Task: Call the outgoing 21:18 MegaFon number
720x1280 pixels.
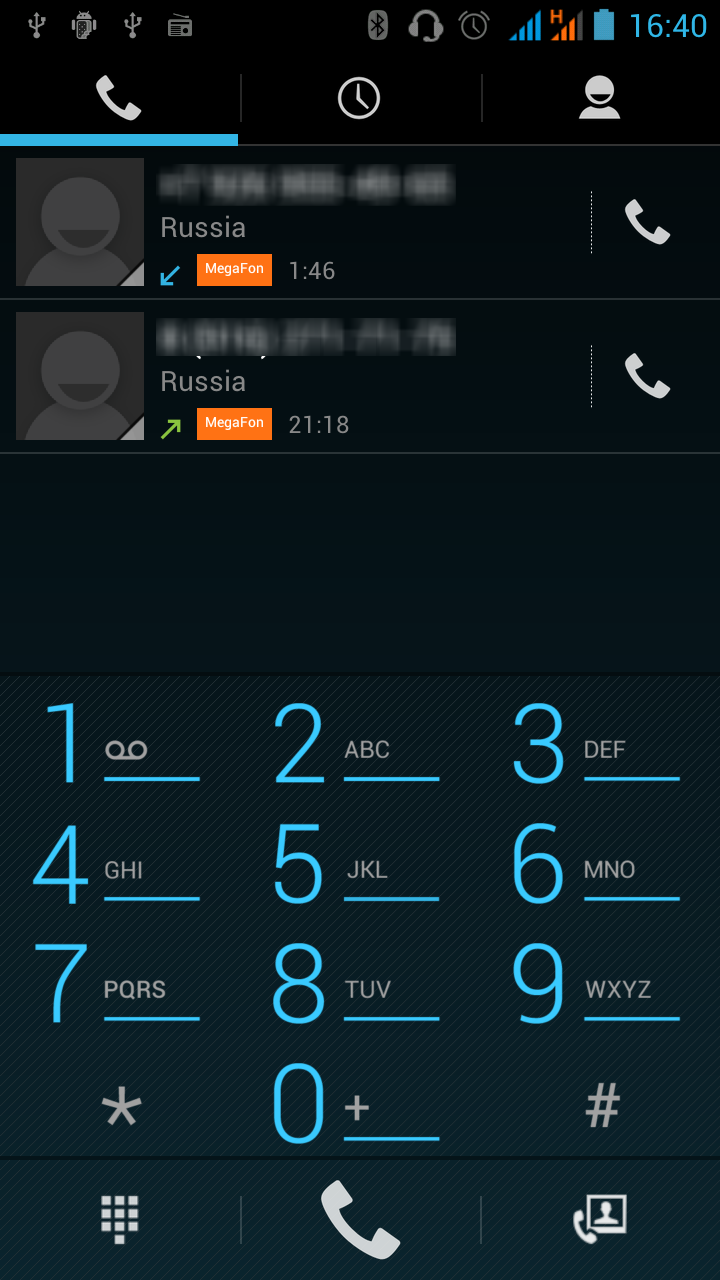Action: [x=647, y=376]
